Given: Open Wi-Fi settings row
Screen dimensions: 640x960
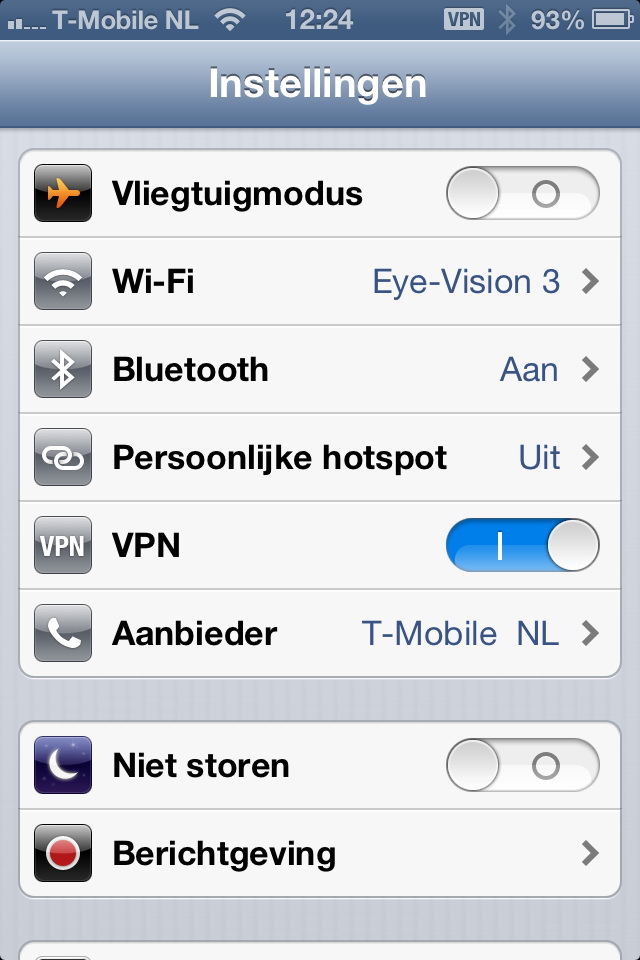Looking at the screenshot, I should coord(320,281).
